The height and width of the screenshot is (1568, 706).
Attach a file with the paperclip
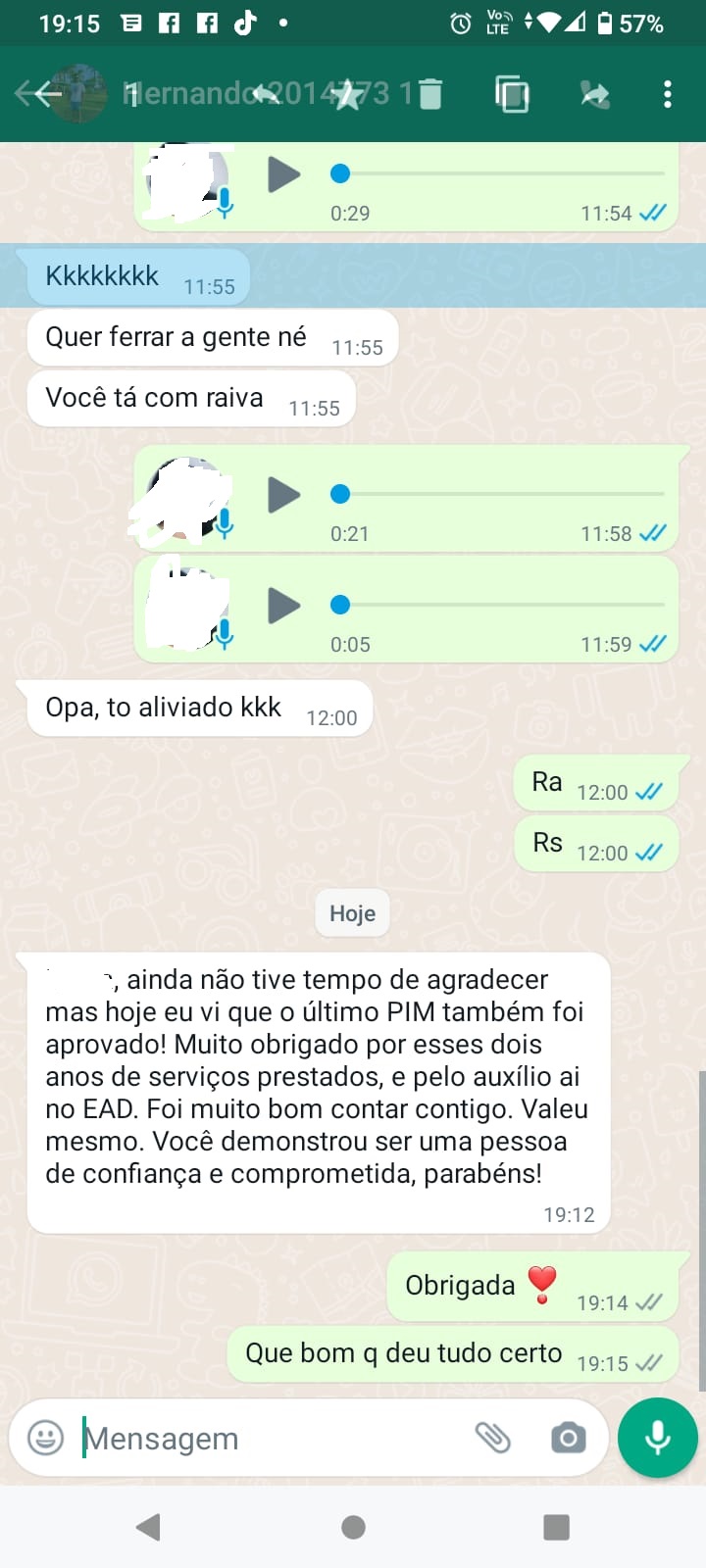(x=493, y=1439)
